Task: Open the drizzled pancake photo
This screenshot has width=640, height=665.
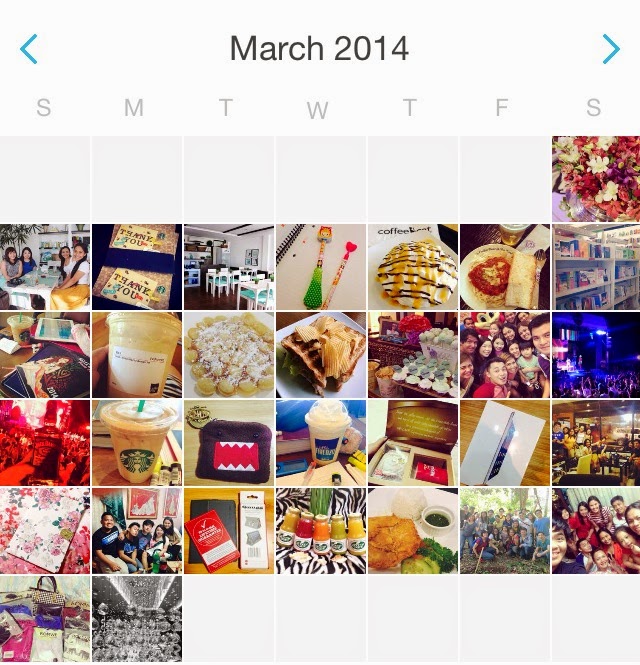Action: pos(412,266)
